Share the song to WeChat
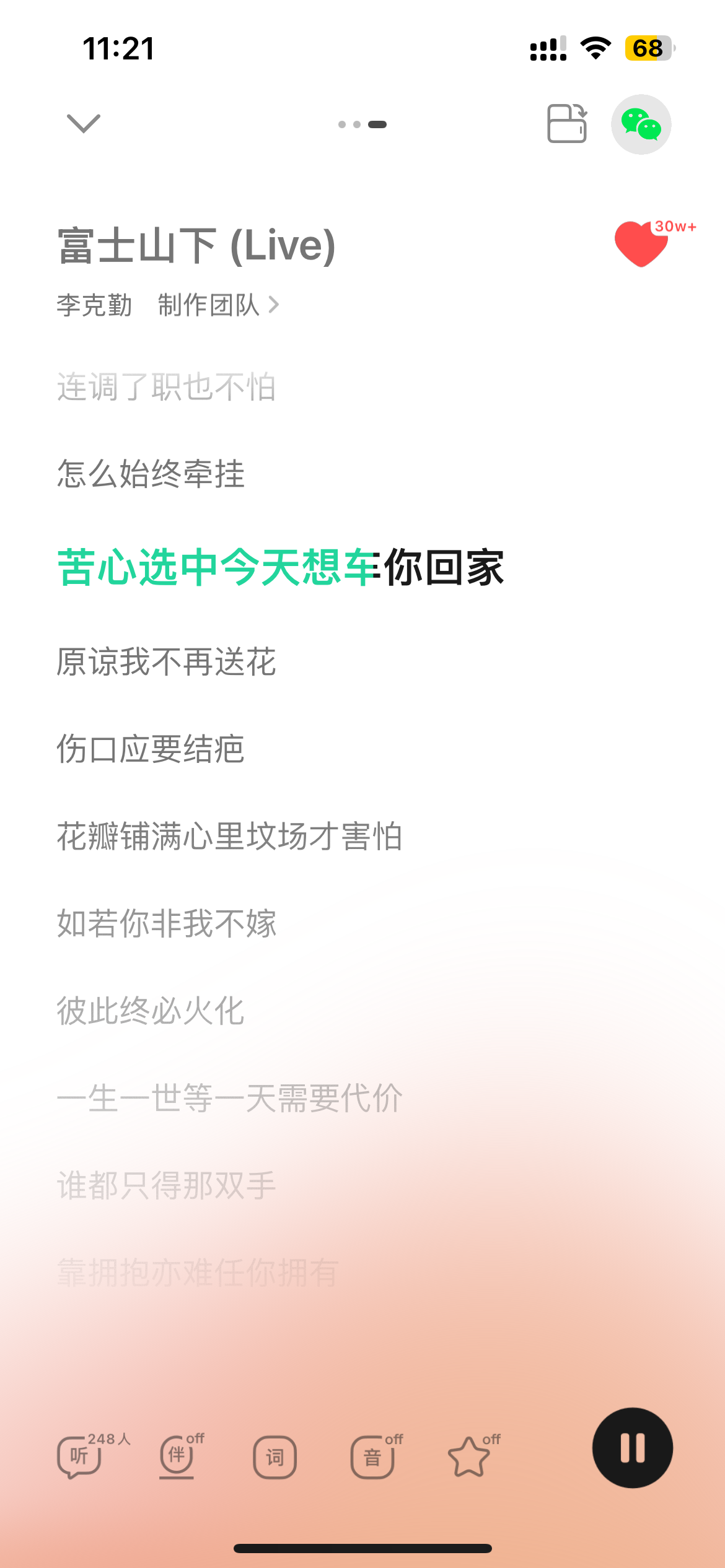725x1568 pixels. click(641, 124)
